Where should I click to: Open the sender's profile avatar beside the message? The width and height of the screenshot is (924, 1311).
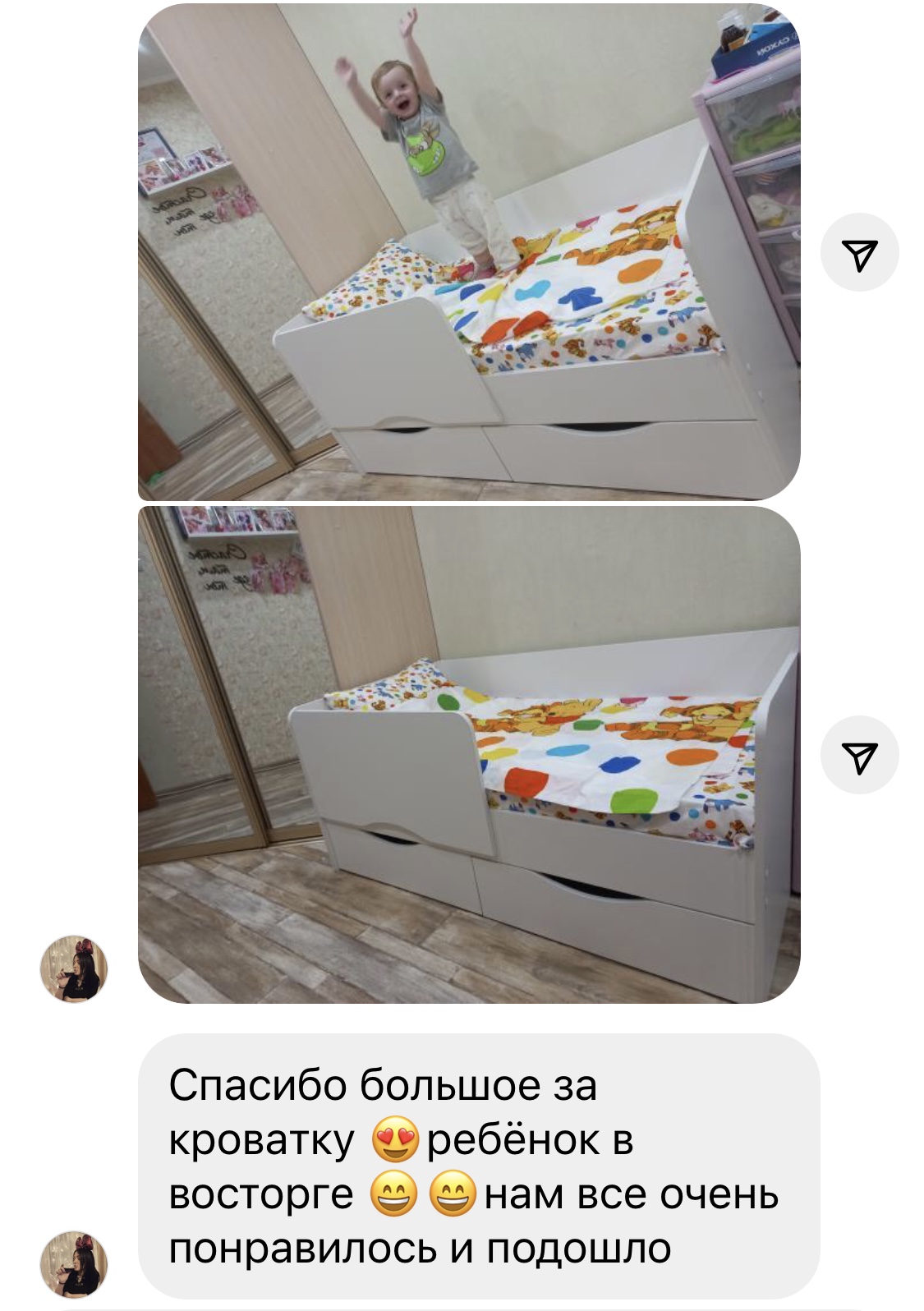tap(74, 1263)
